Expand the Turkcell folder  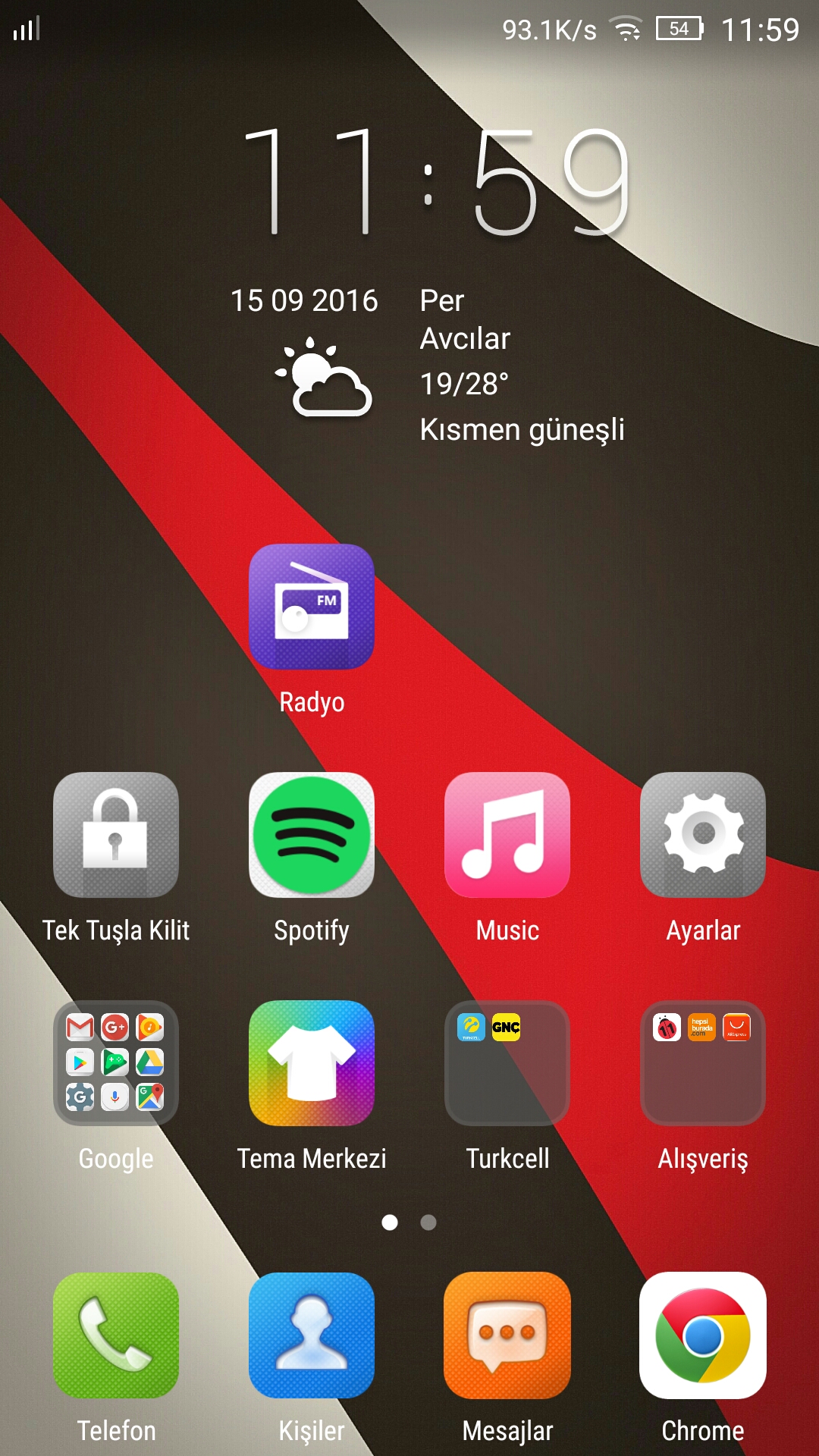point(507,1063)
